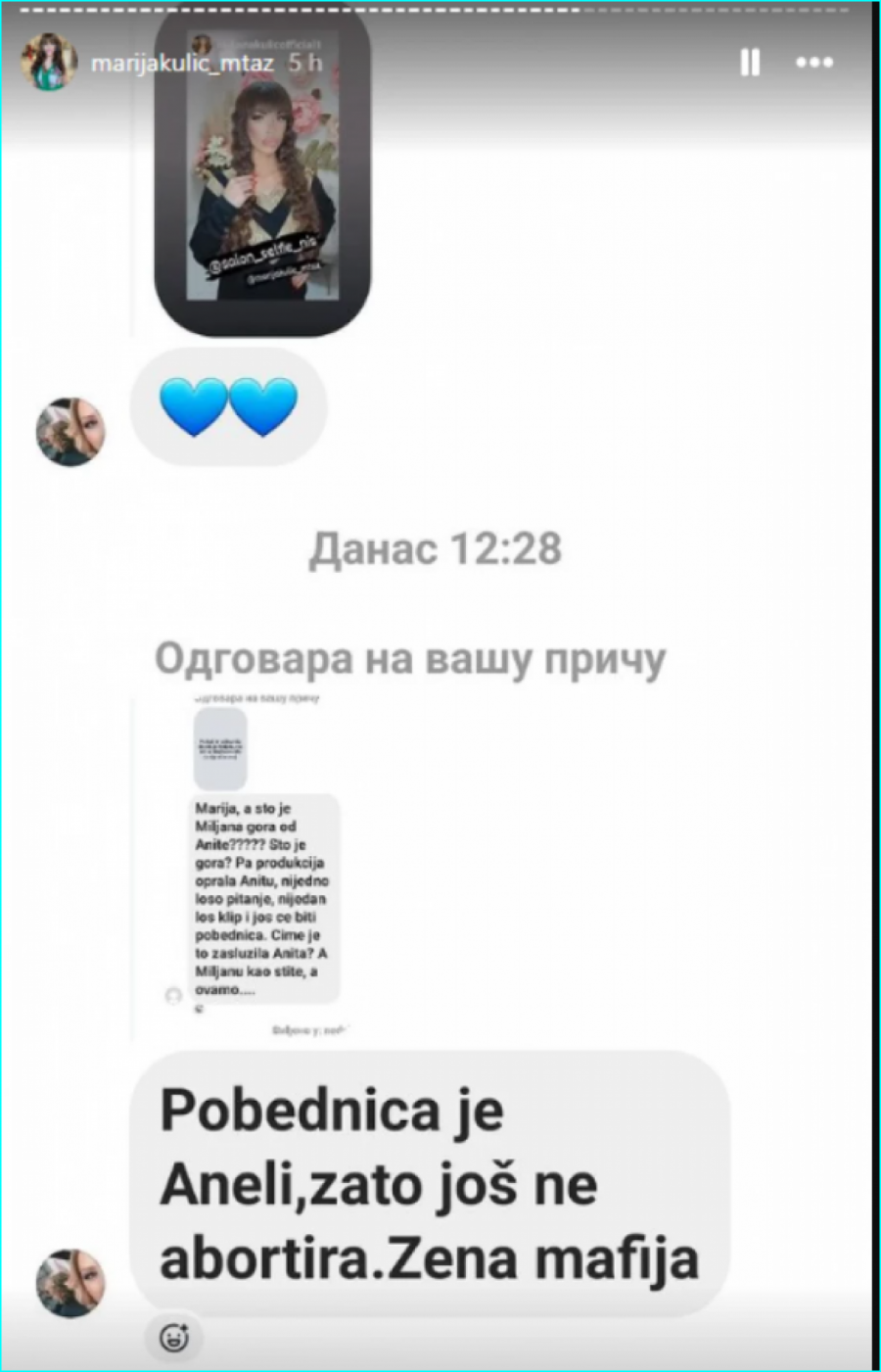
Task: Toggle story playback by tapping the pause control
Action: pyautogui.click(x=750, y=62)
